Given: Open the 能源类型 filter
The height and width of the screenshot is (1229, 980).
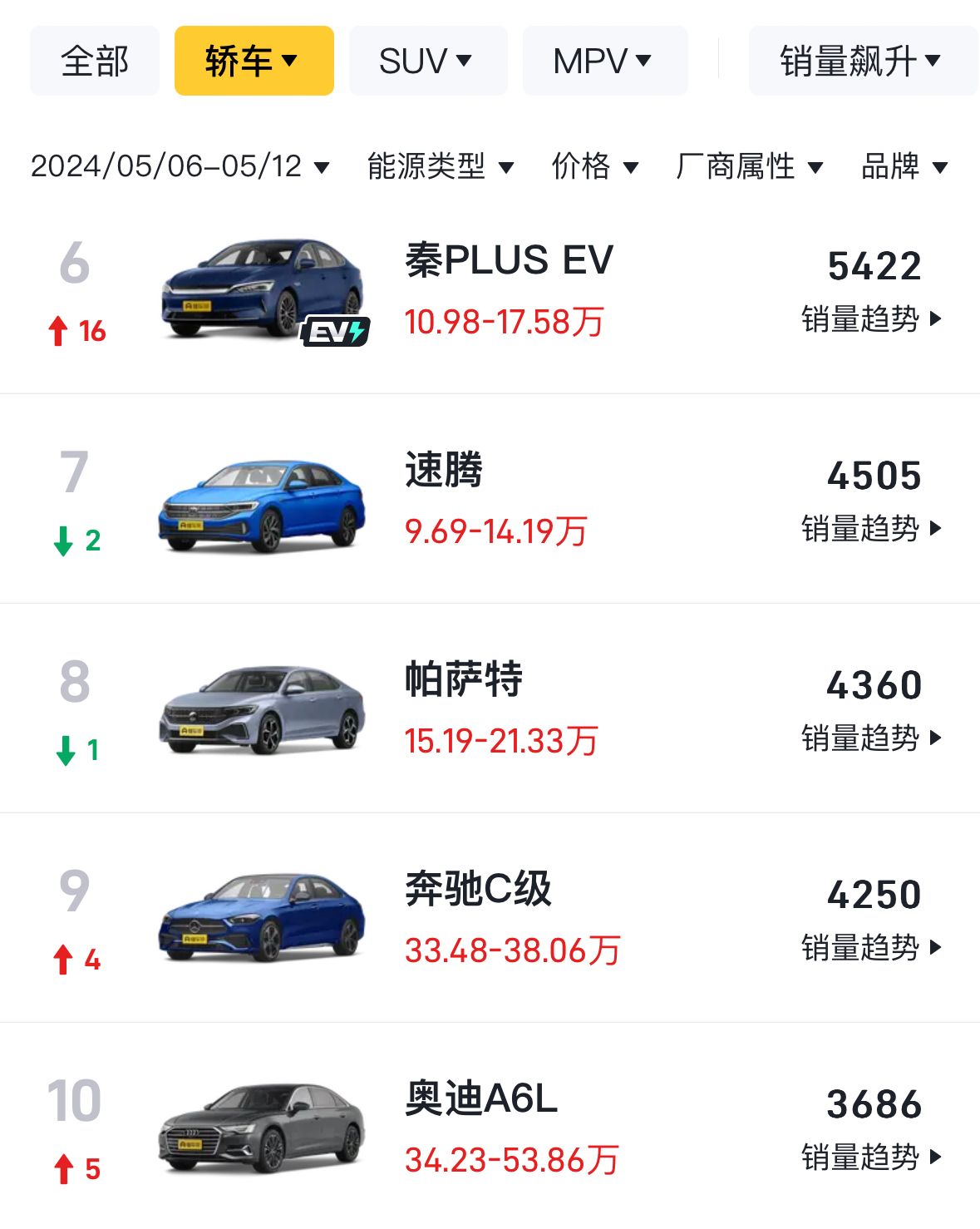Looking at the screenshot, I should click(x=441, y=166).
